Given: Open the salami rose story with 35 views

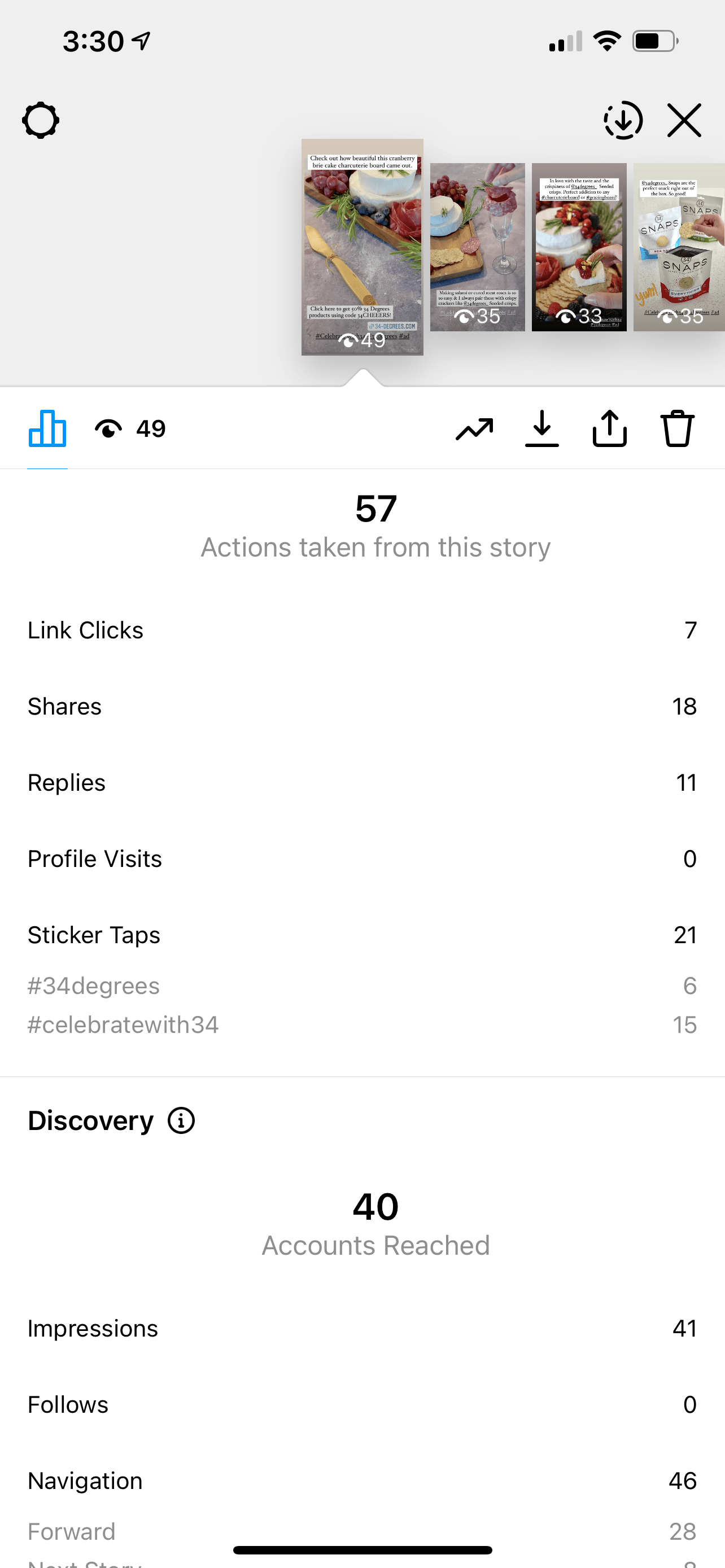Looking at the screenshot, I should coord(477,247).
